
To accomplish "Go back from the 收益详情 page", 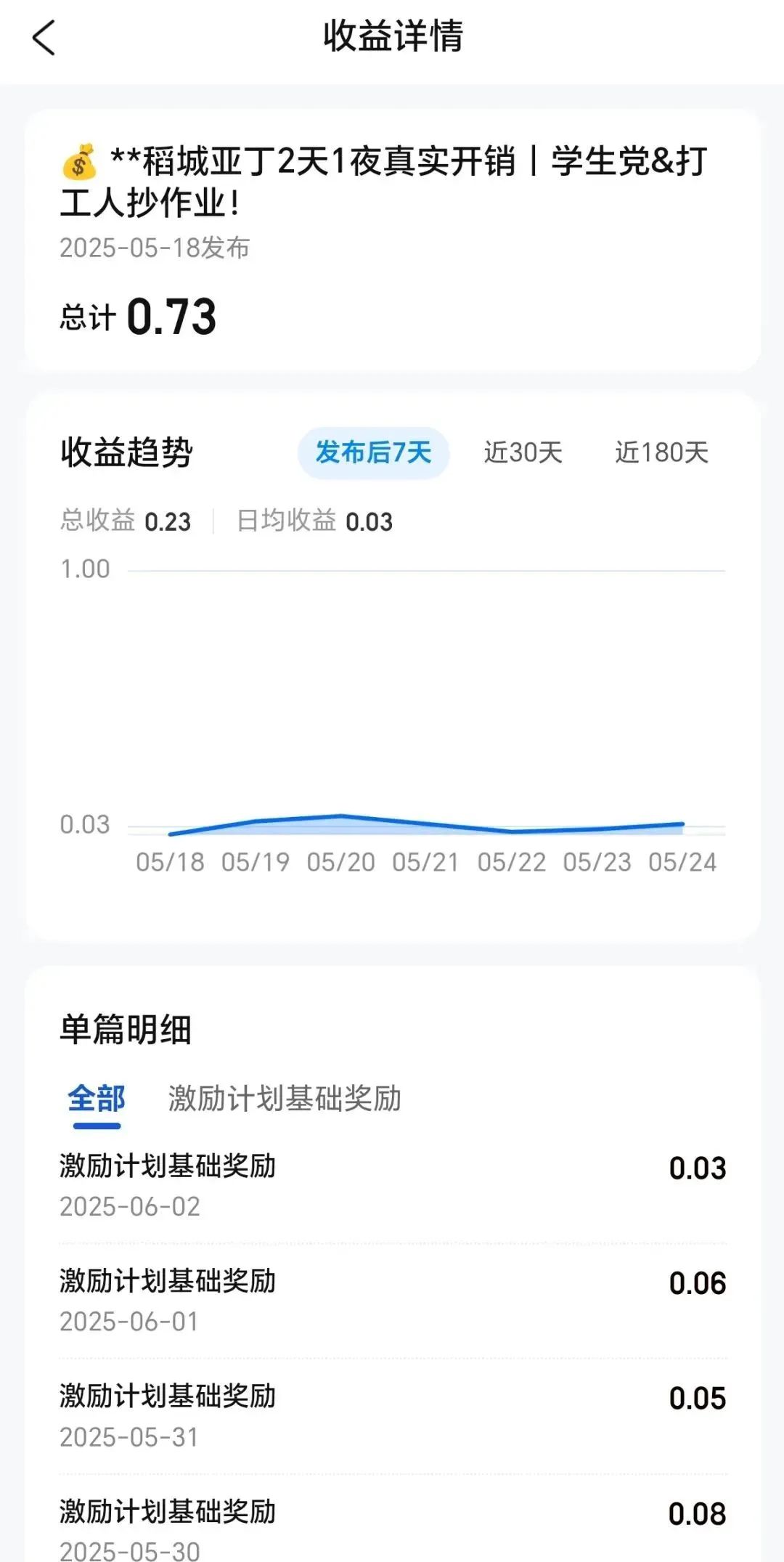I will [44, 37].
